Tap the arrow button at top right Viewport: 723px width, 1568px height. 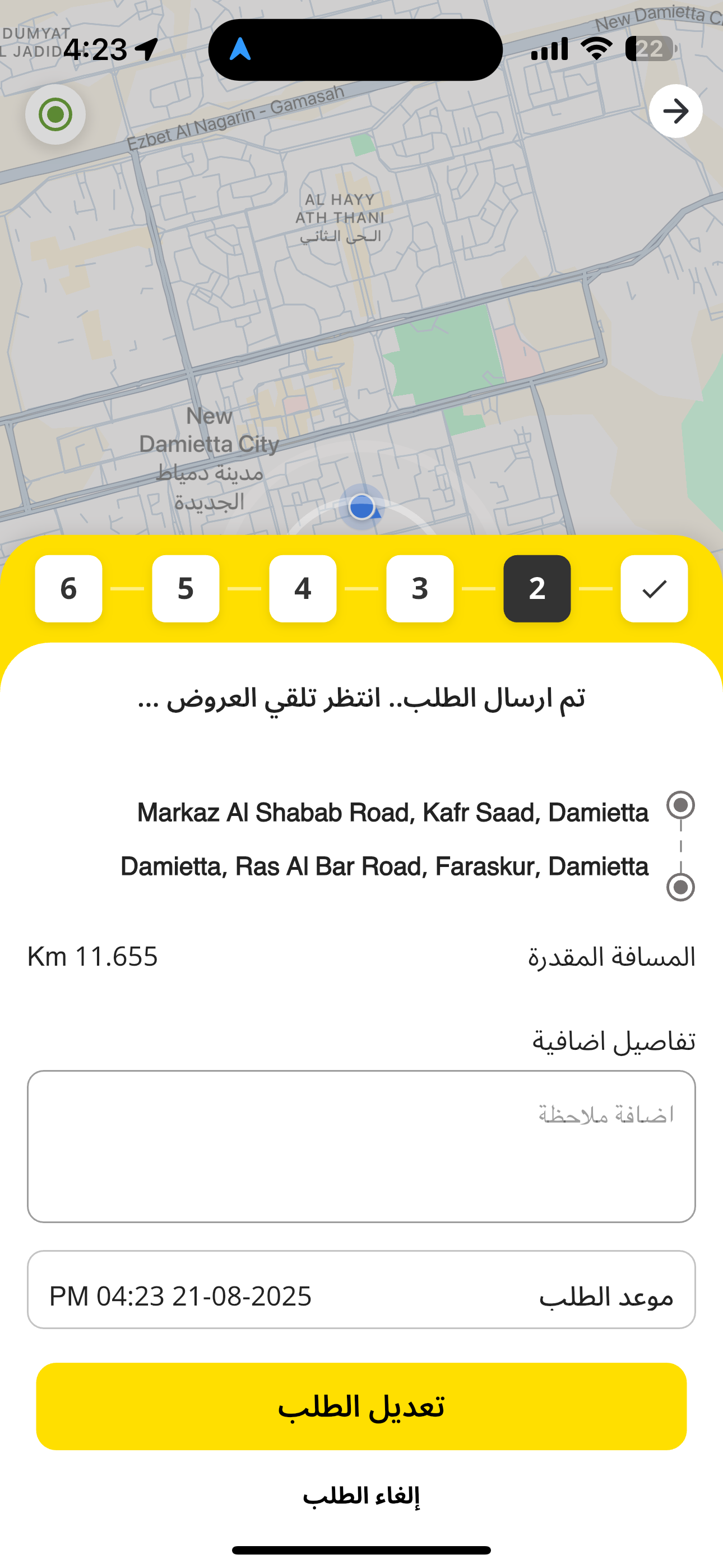tap(675, 112)
